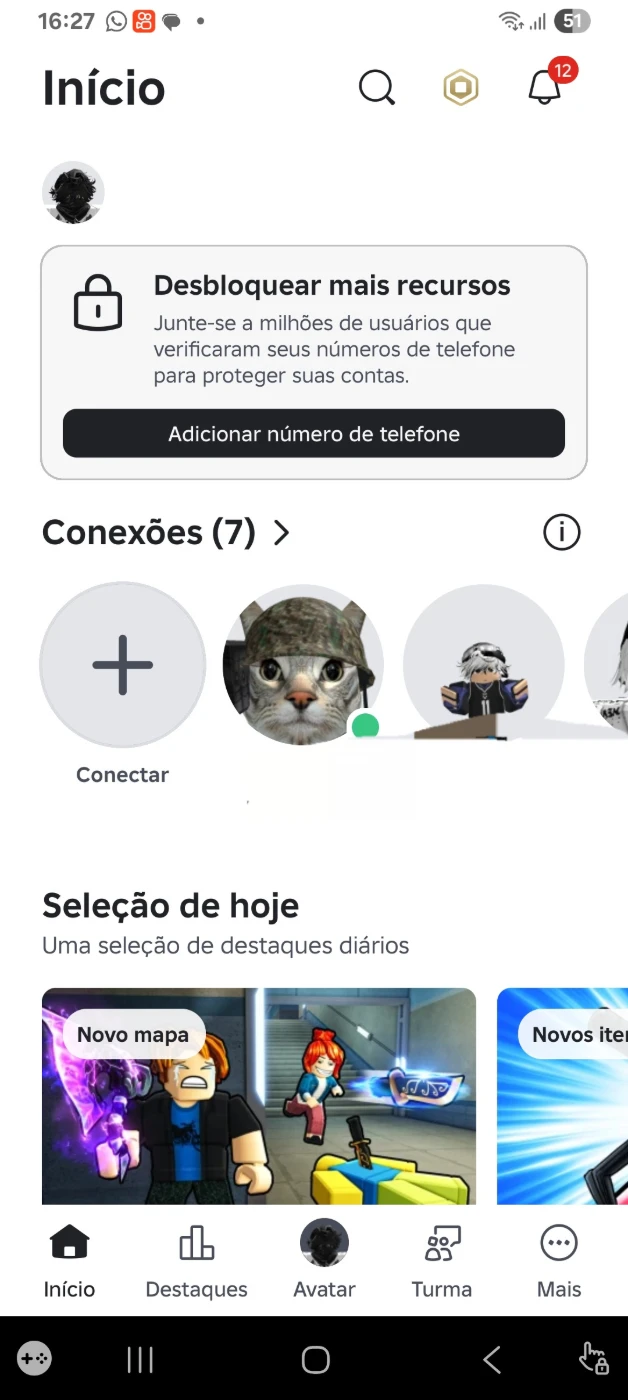Open the white-haired avatar connection
This screenshot has width=628, height=1400.
[x=484, y=665]
